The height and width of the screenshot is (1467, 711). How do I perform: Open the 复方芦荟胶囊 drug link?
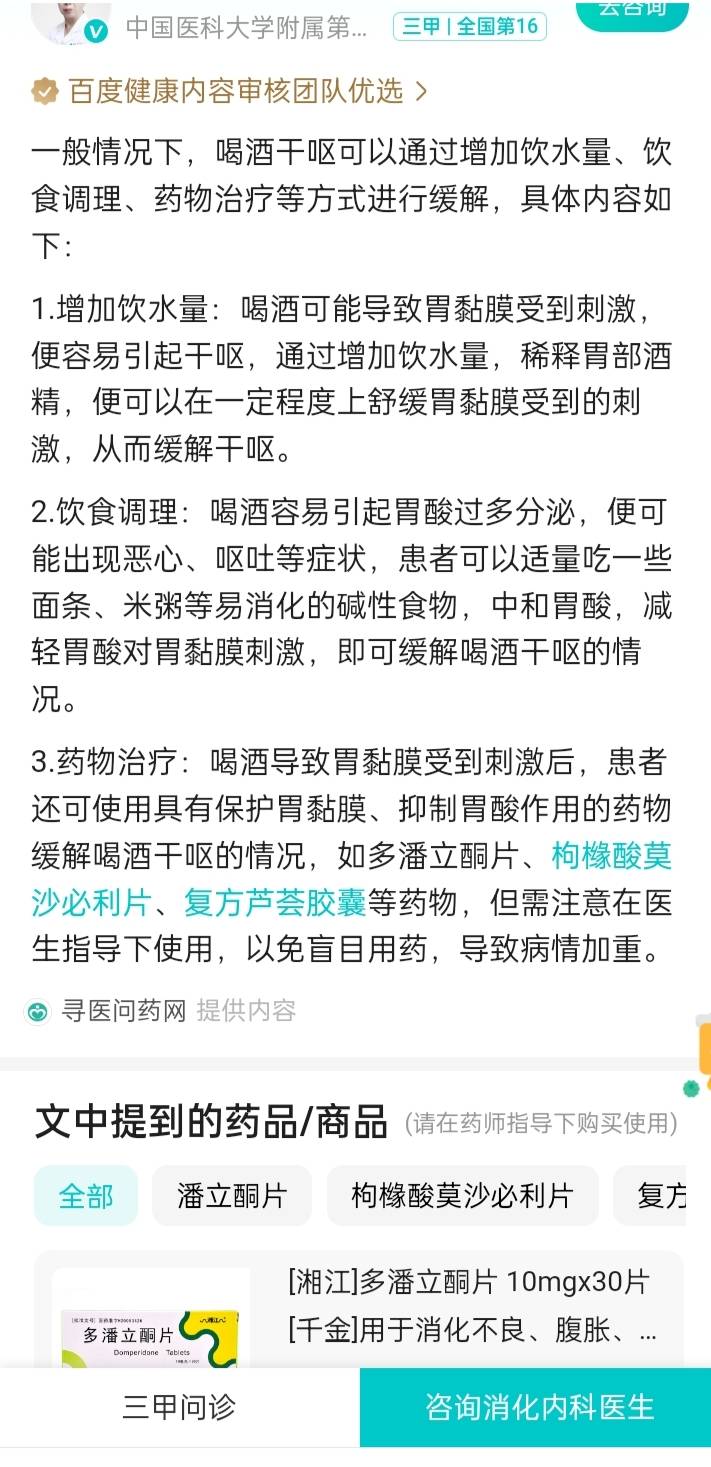coord(274,903)
